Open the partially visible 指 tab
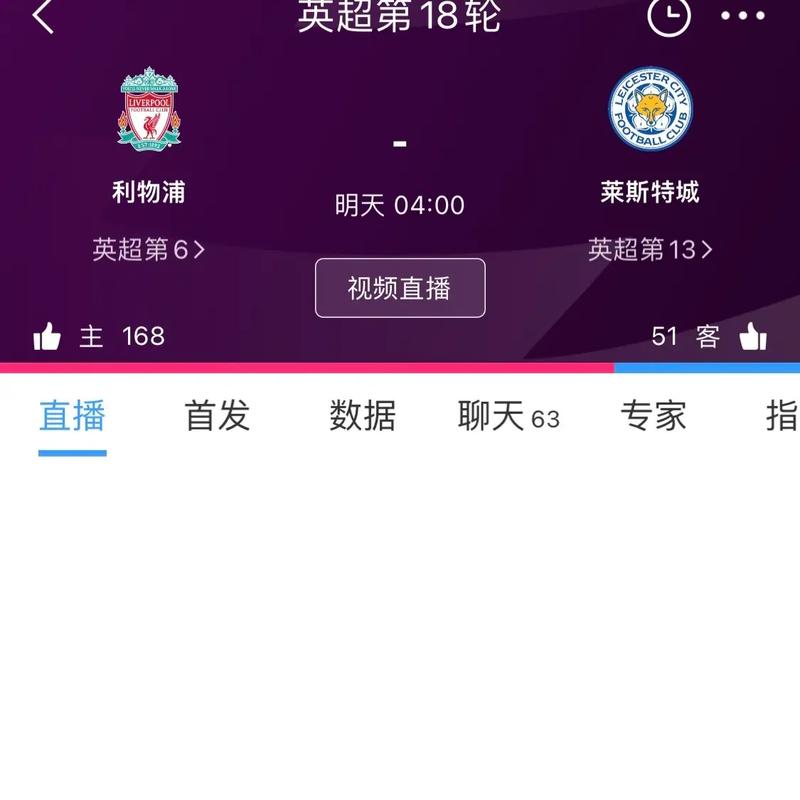The image size is (800, 800). pyautogui.click(x=781, y=416)
